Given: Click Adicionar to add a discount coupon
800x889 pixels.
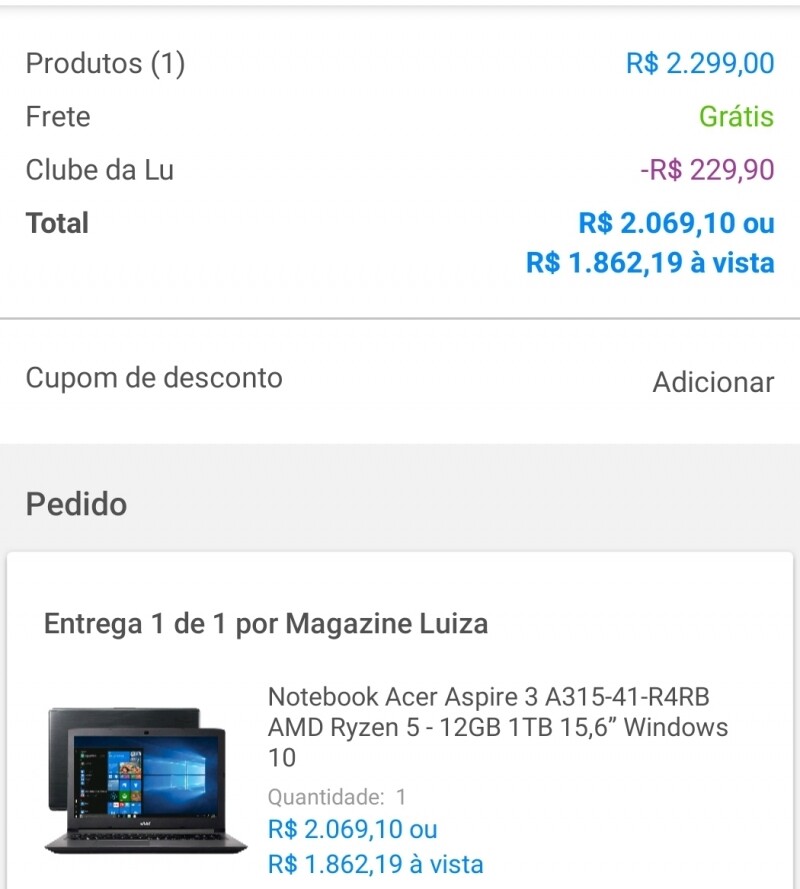Looking at the screenshot, I should coord(713,381).
